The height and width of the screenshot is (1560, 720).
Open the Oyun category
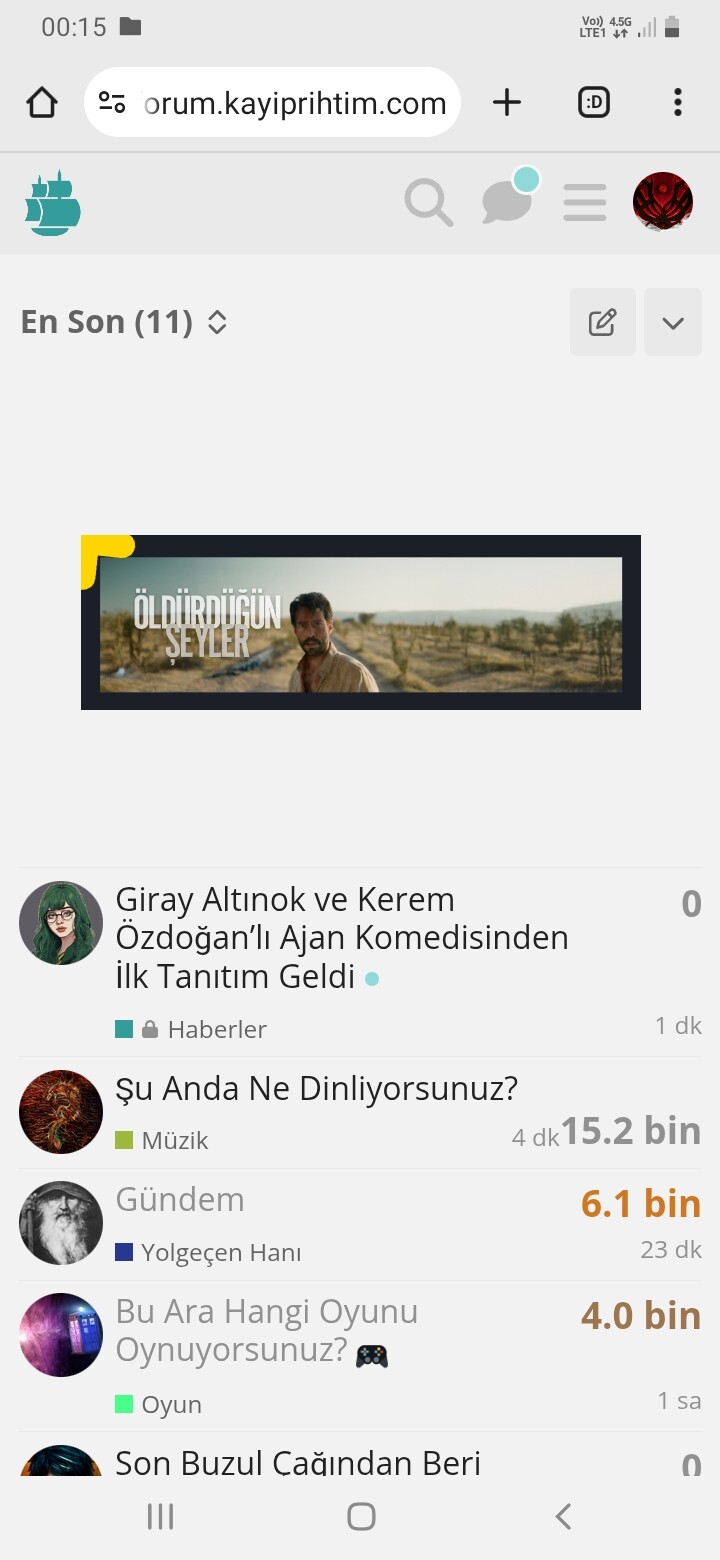(x=171, y=1405)
